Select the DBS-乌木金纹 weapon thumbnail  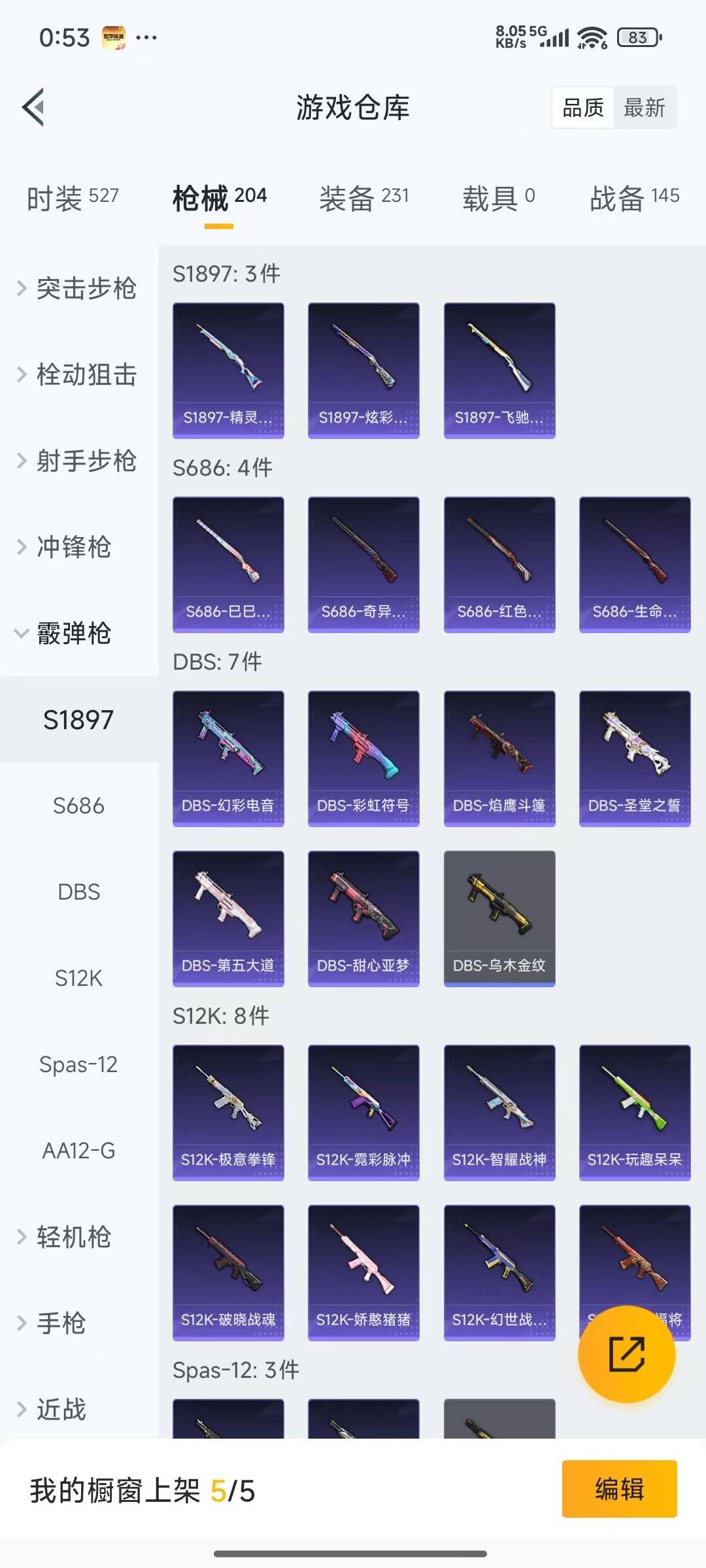click(x=499, y=917)
